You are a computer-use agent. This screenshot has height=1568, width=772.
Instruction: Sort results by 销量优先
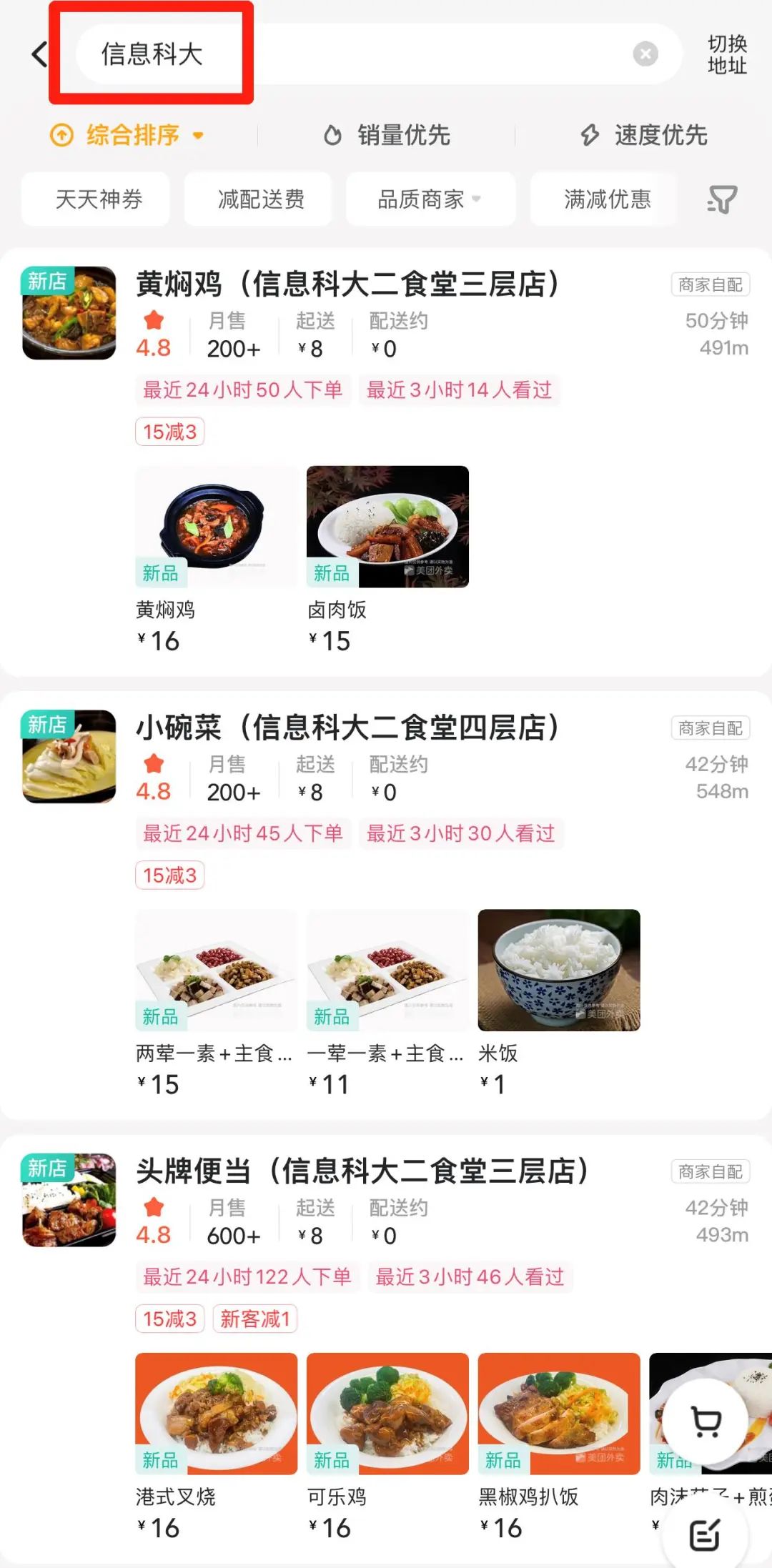tap(387, 135)
